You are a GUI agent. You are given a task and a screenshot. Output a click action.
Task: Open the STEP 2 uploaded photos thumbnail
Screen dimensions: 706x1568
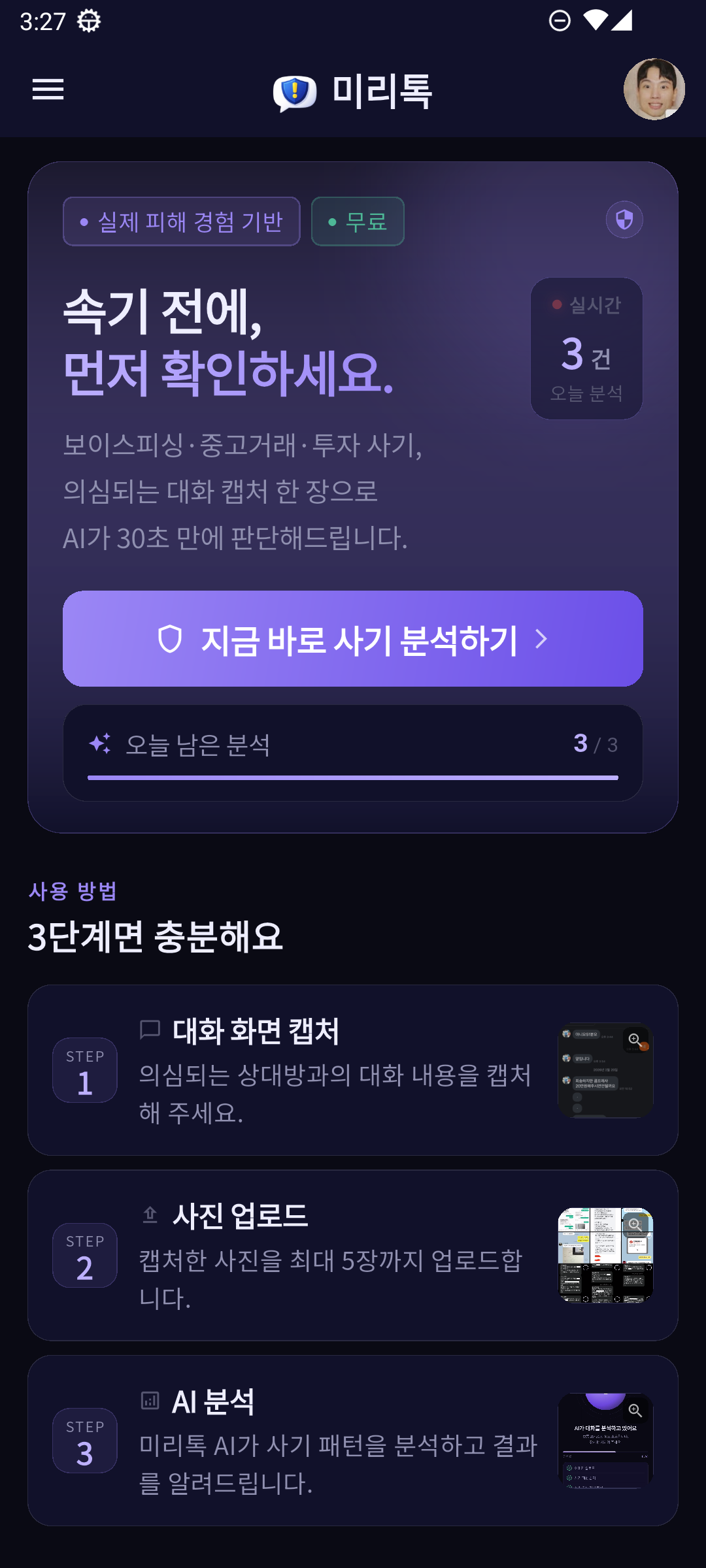point(604,1256)
